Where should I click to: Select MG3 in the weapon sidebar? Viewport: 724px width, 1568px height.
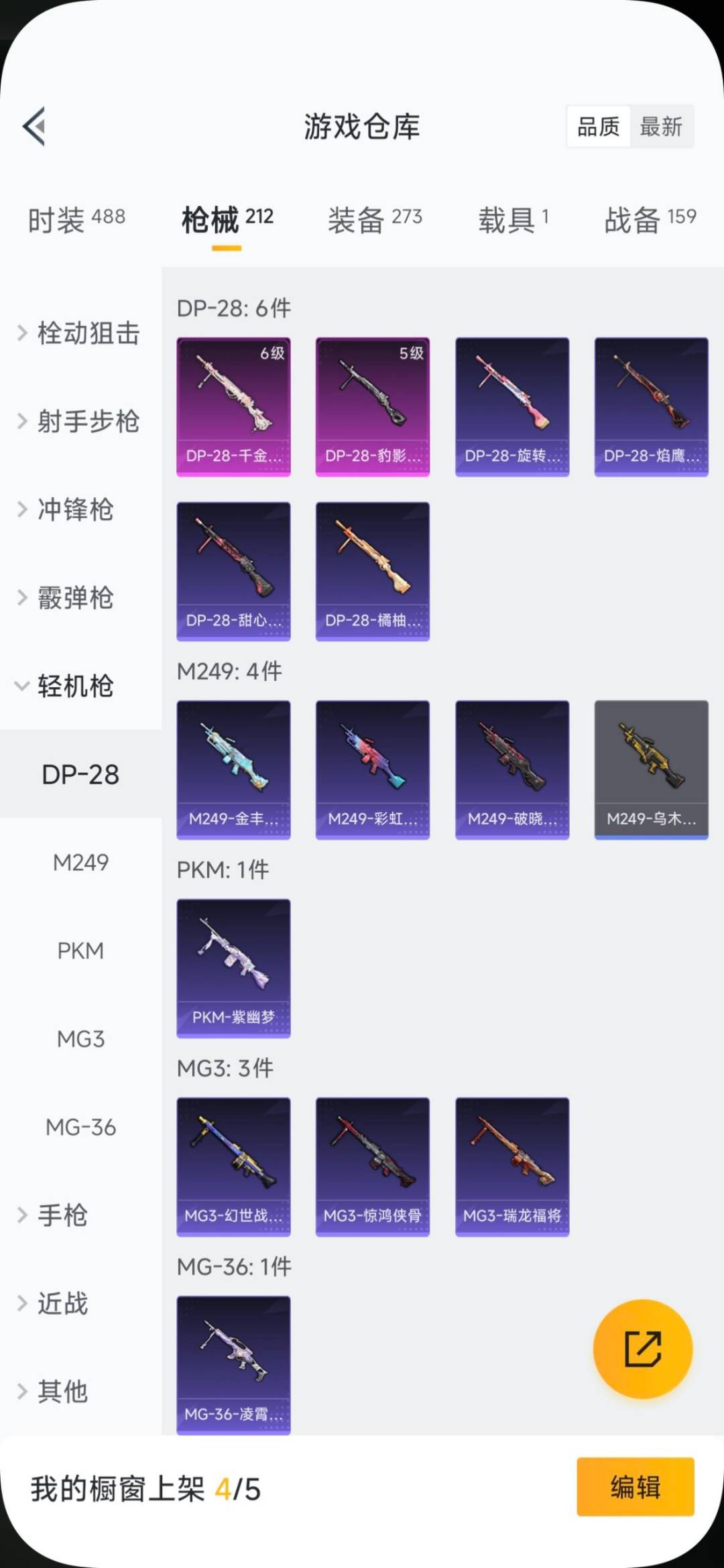tap(80, 1039)
